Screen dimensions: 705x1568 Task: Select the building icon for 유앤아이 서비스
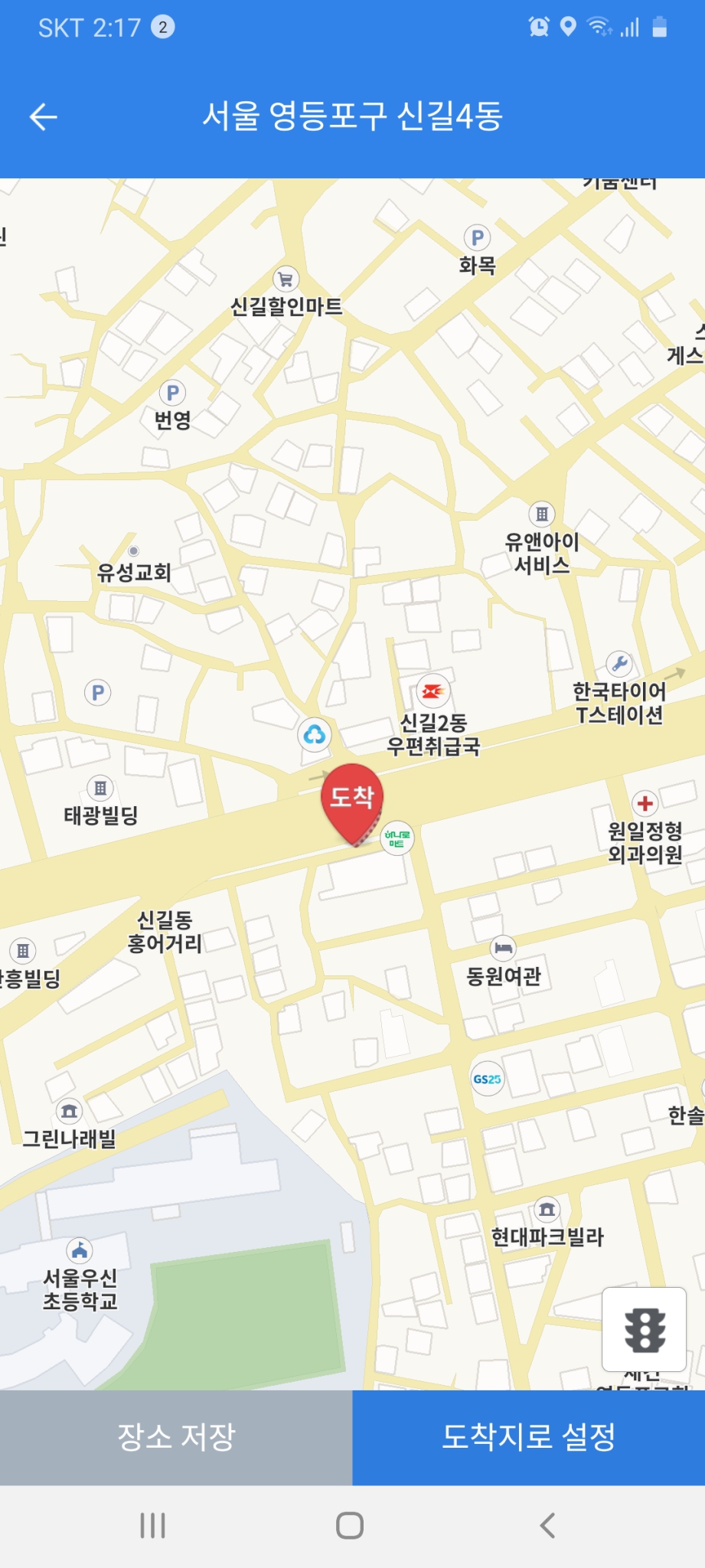pyautogui.click(x=542, y=516)
